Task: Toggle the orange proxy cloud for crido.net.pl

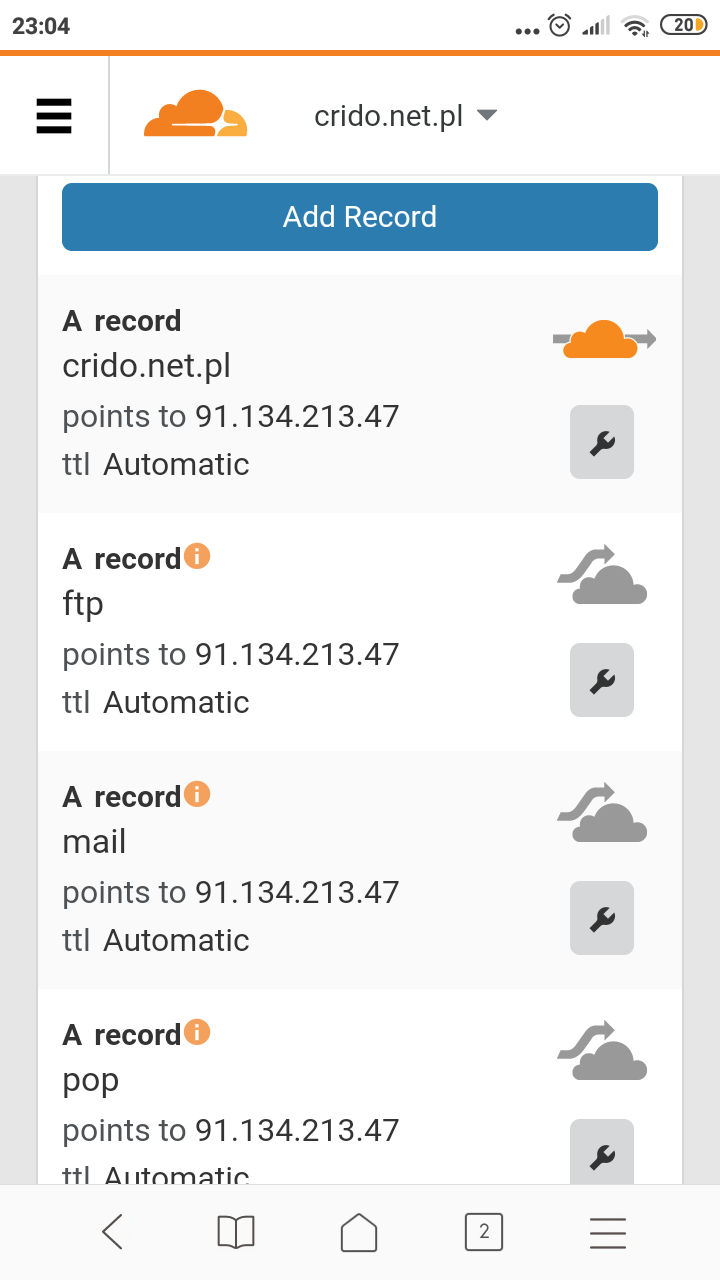Action: (603, 340)
